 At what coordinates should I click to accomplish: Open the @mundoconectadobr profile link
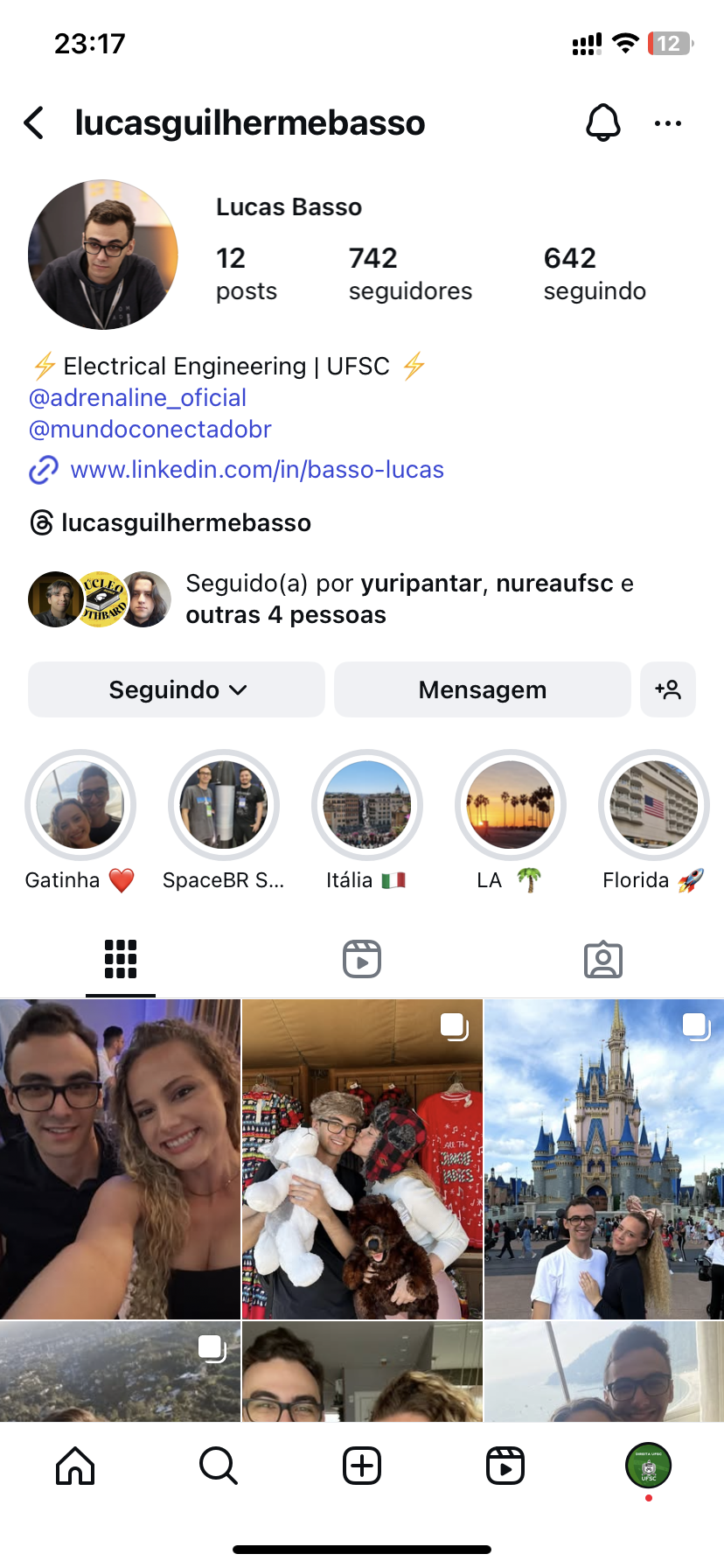pos(150,430)
